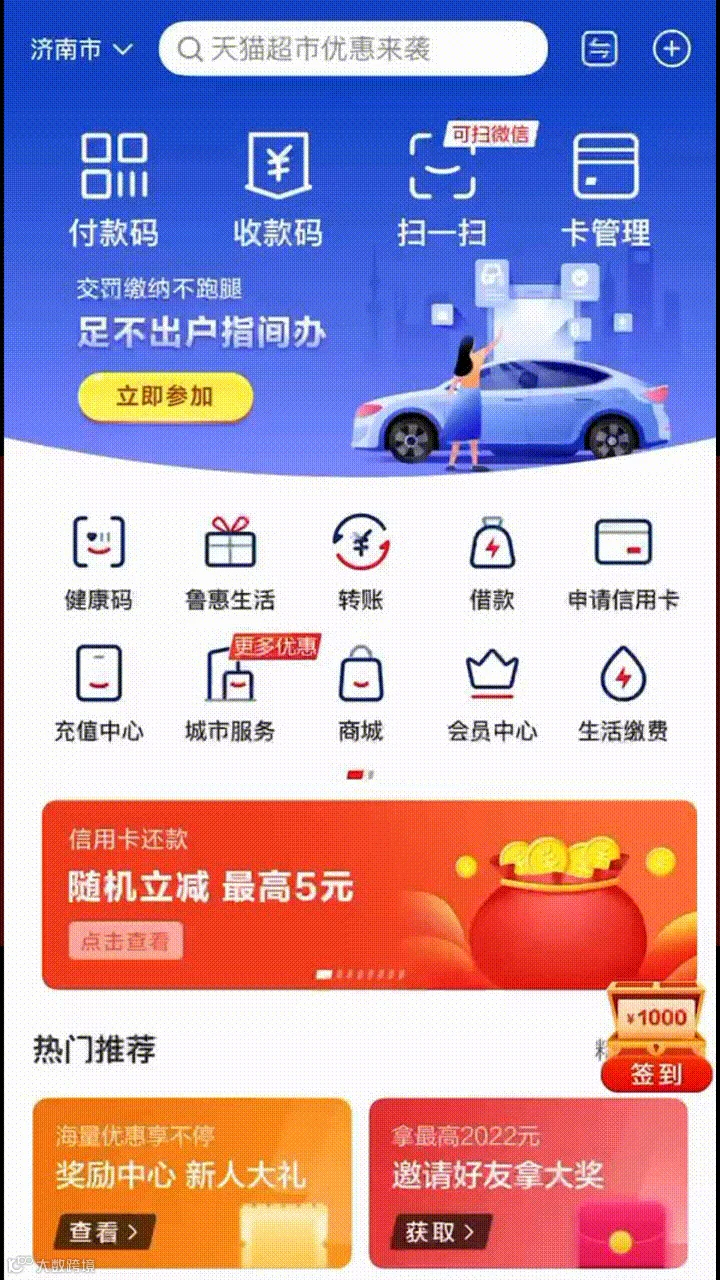Image resolution: width=720 pixels, height=1280 pixels.
Task: Open 健康码 health code
Action: pyautogui.click(x=98, y=563)
